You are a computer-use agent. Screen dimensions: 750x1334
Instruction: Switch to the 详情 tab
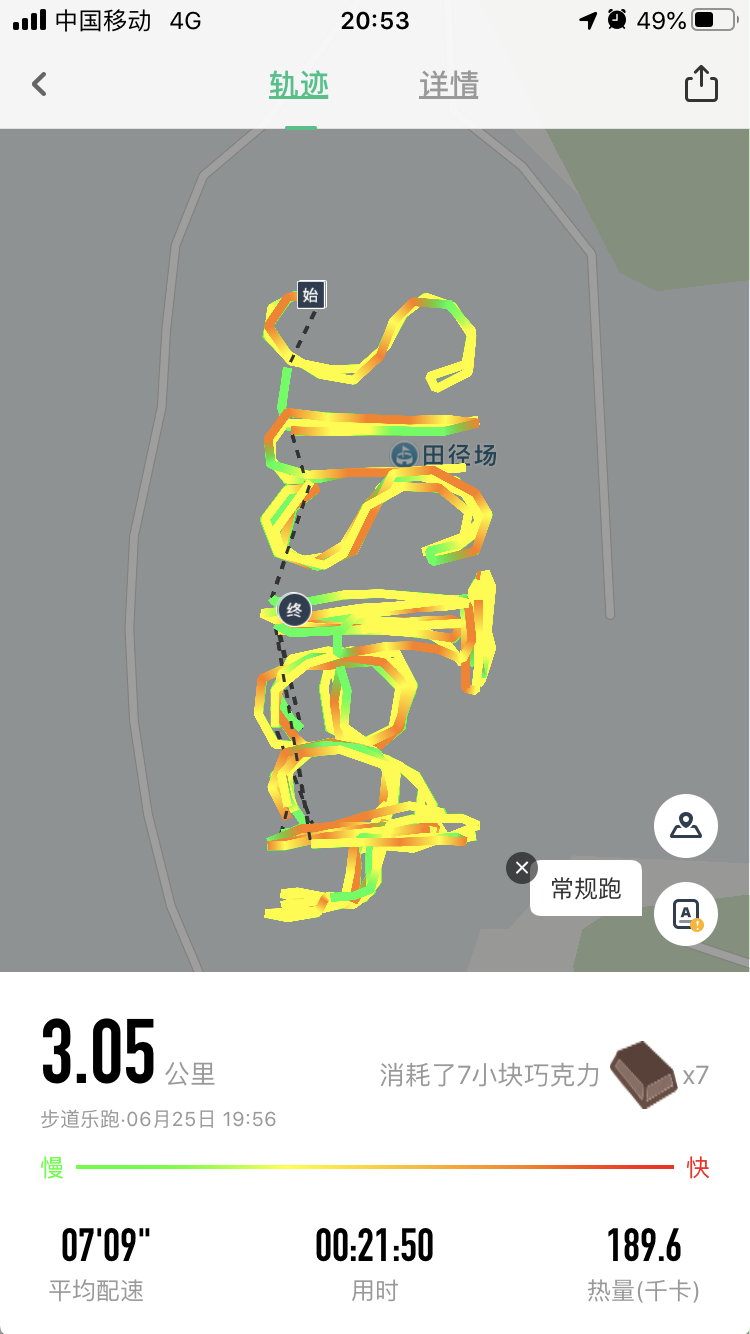click(448, 85)
